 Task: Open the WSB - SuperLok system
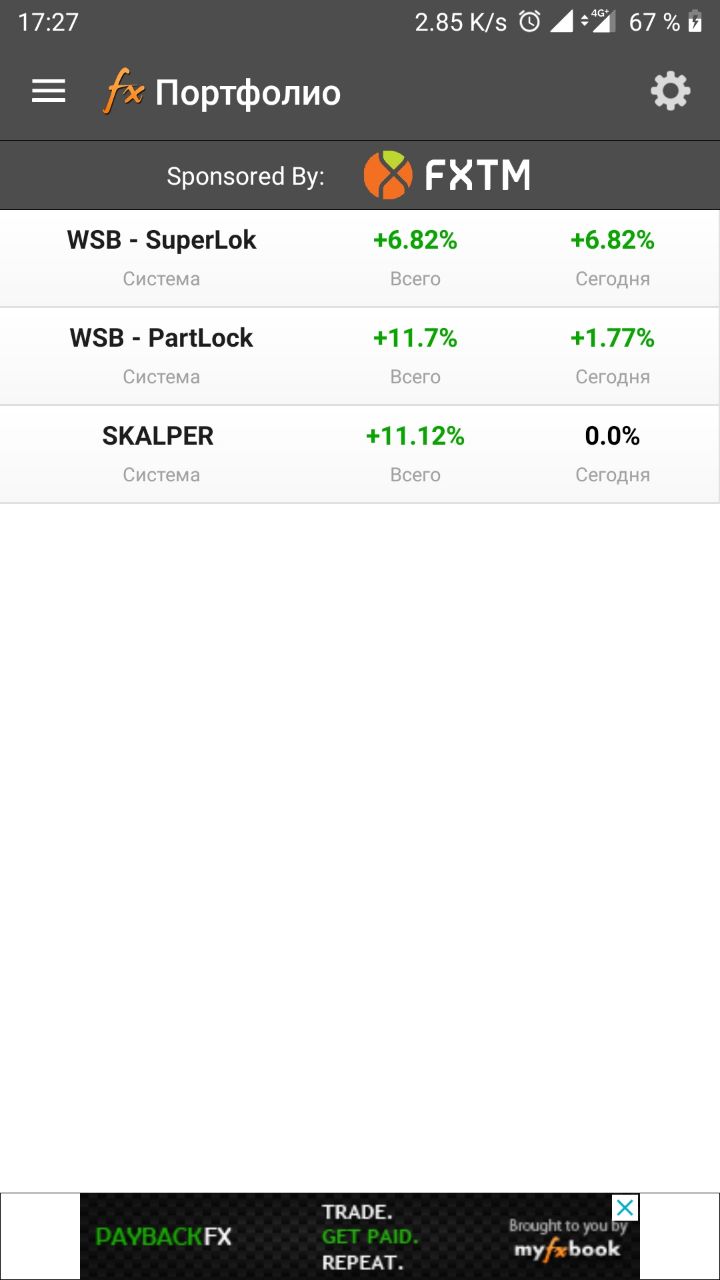[162, 257]
